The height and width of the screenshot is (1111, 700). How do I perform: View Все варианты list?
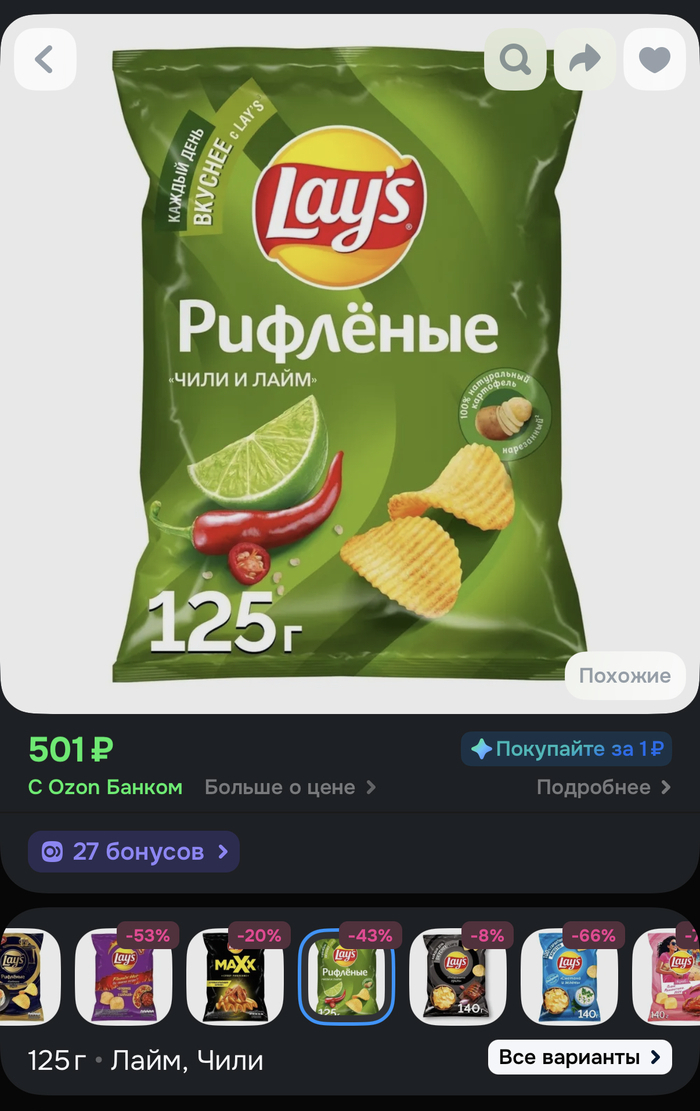(x=579, y=1056)
